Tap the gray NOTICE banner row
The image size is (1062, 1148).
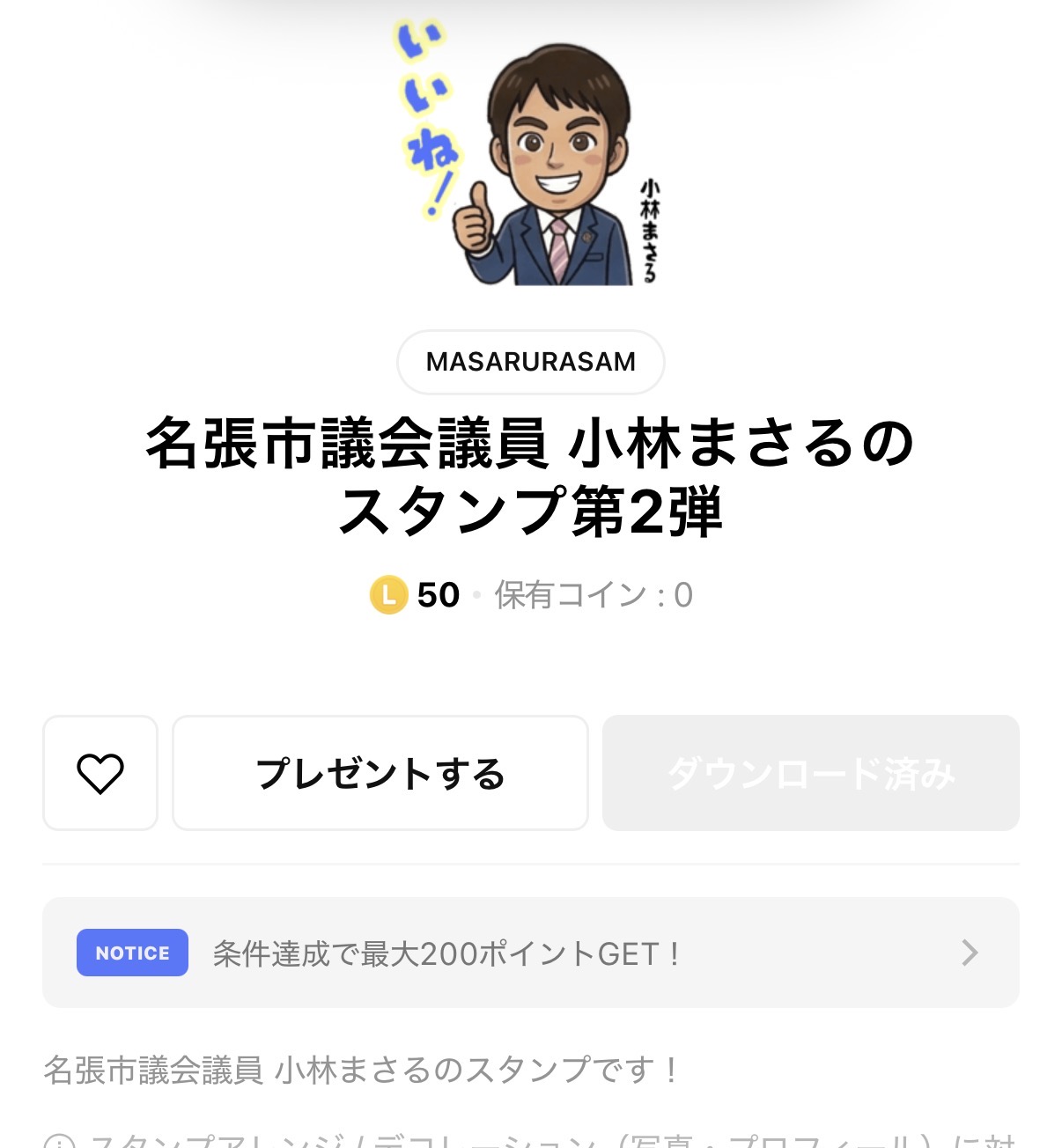pos(530,953)
